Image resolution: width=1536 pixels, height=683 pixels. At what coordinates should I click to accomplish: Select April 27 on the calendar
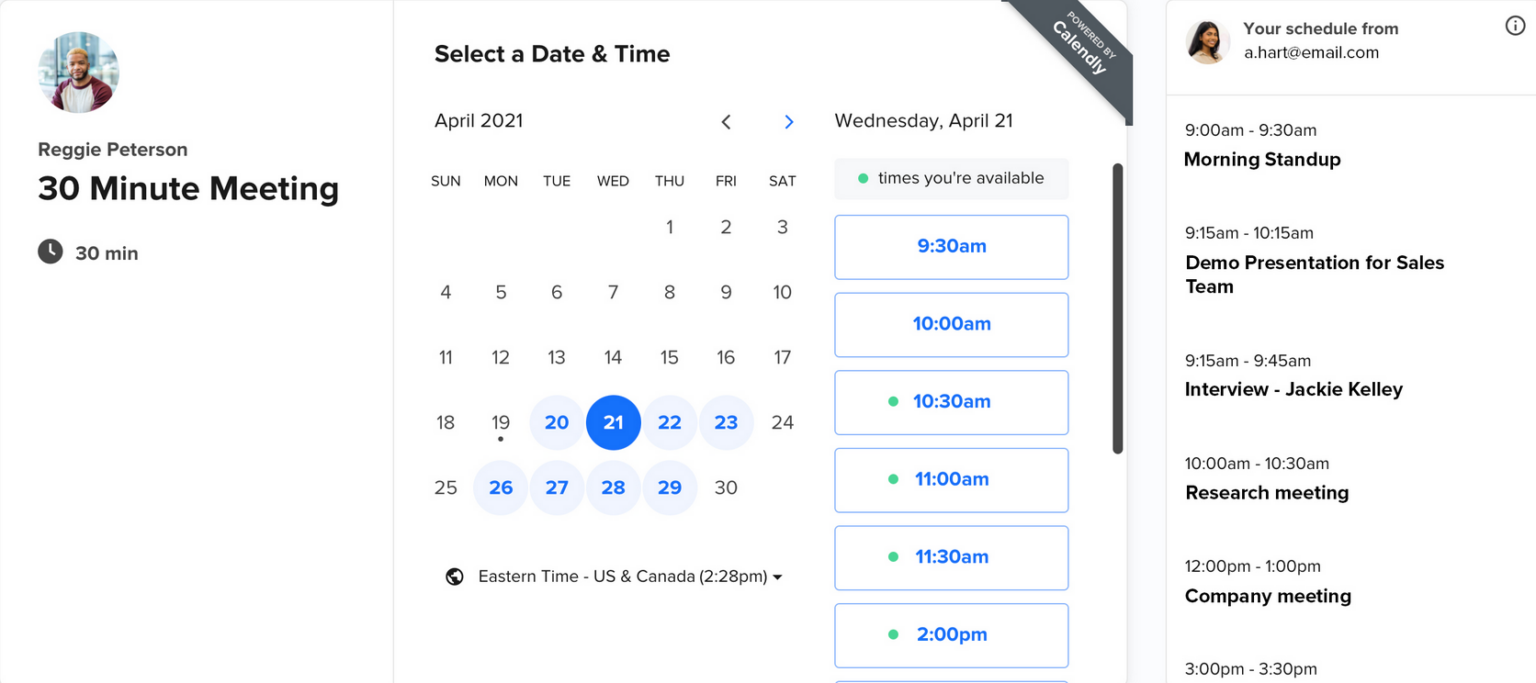click(x=557, y=488)
